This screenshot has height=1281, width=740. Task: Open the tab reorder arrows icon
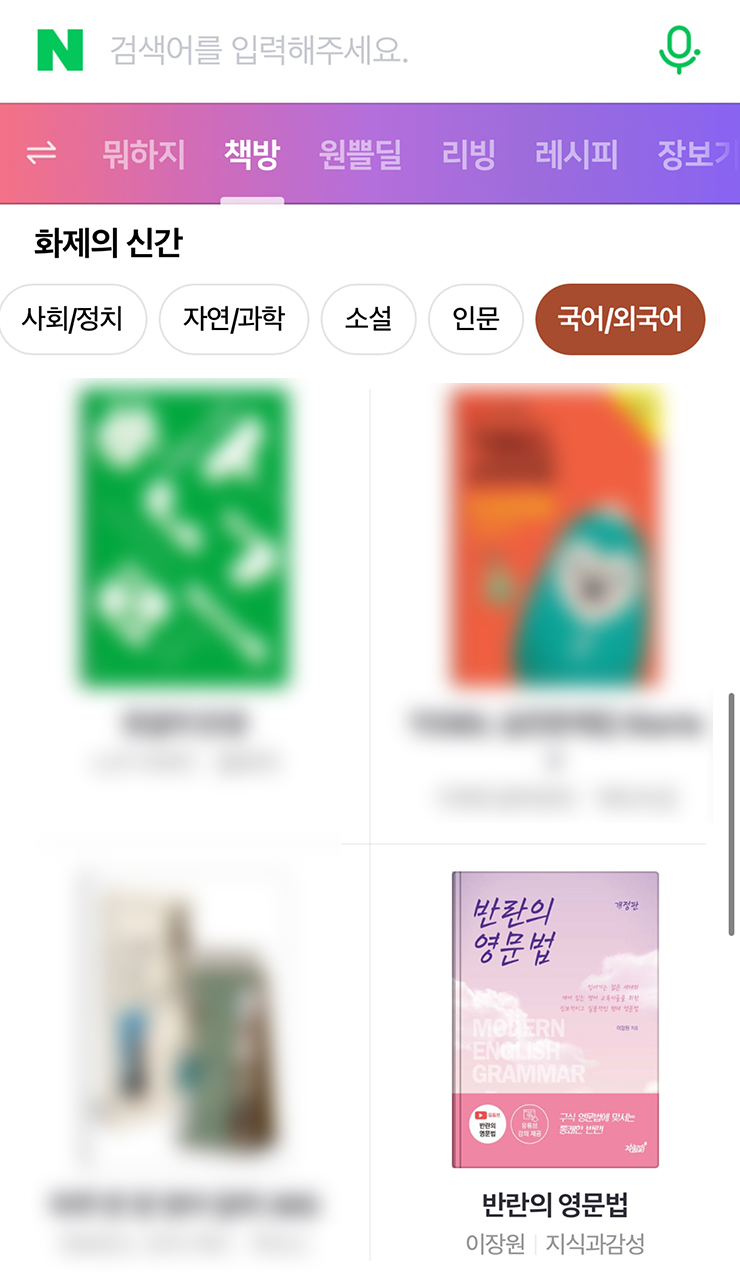point(41,154)
